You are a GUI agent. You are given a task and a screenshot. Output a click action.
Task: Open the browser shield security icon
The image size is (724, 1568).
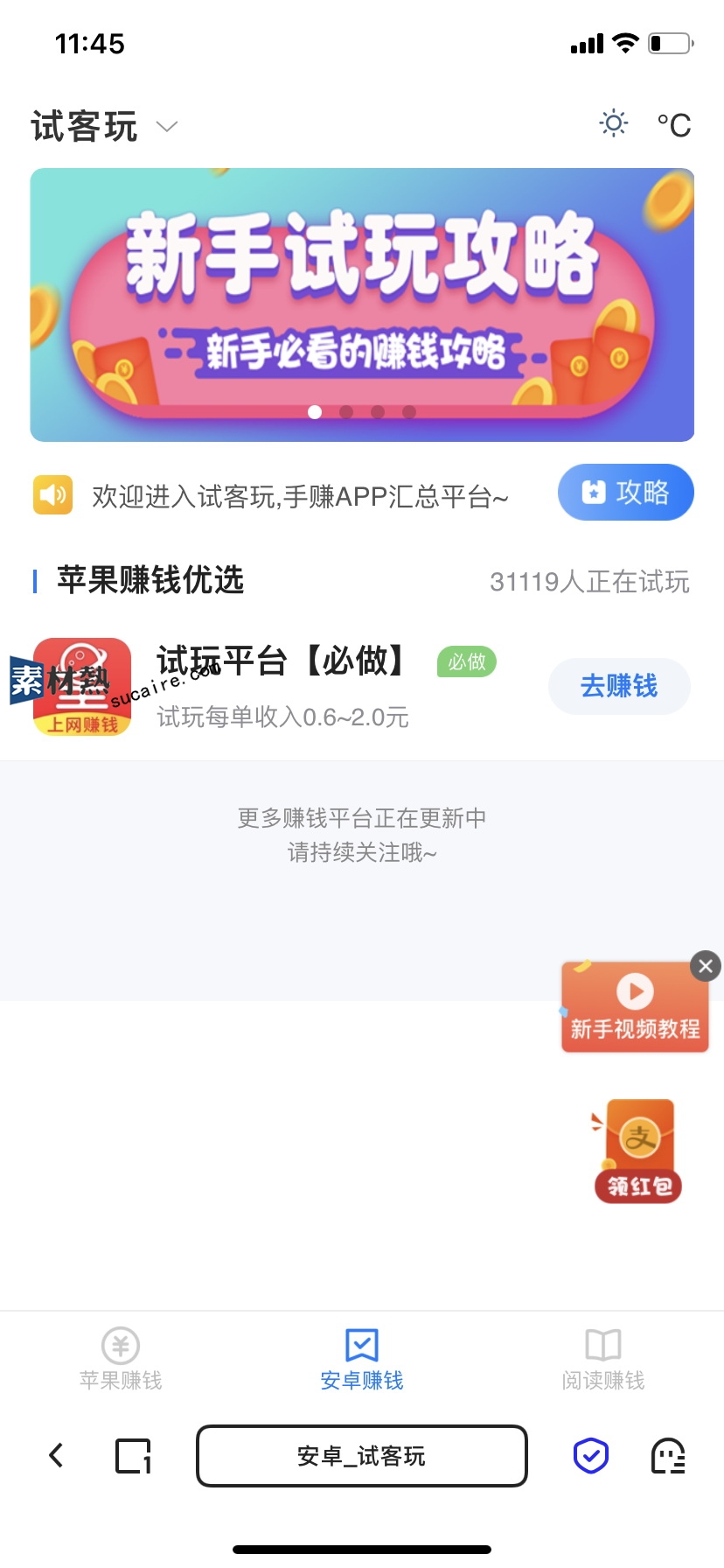click(590, 1456)
